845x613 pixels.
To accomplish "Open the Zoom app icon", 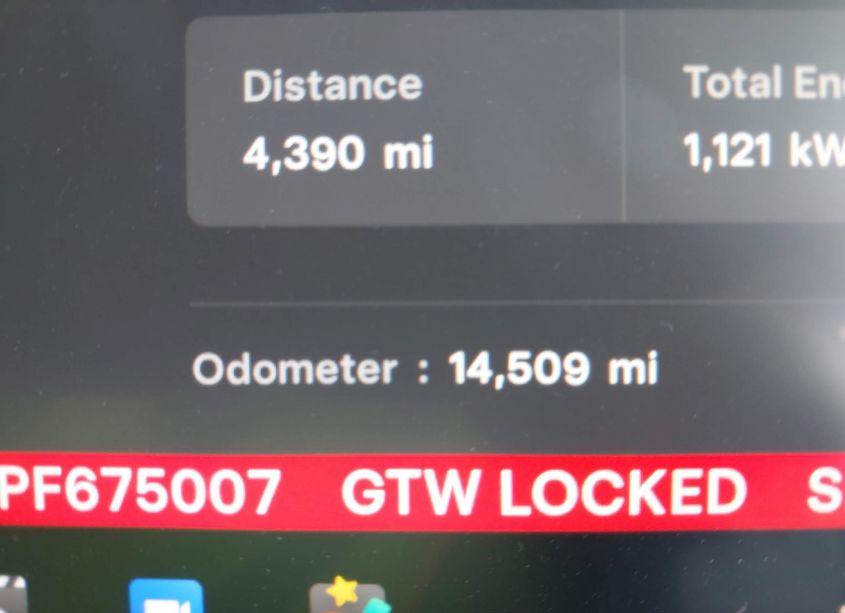I will [x=166, y=598].
